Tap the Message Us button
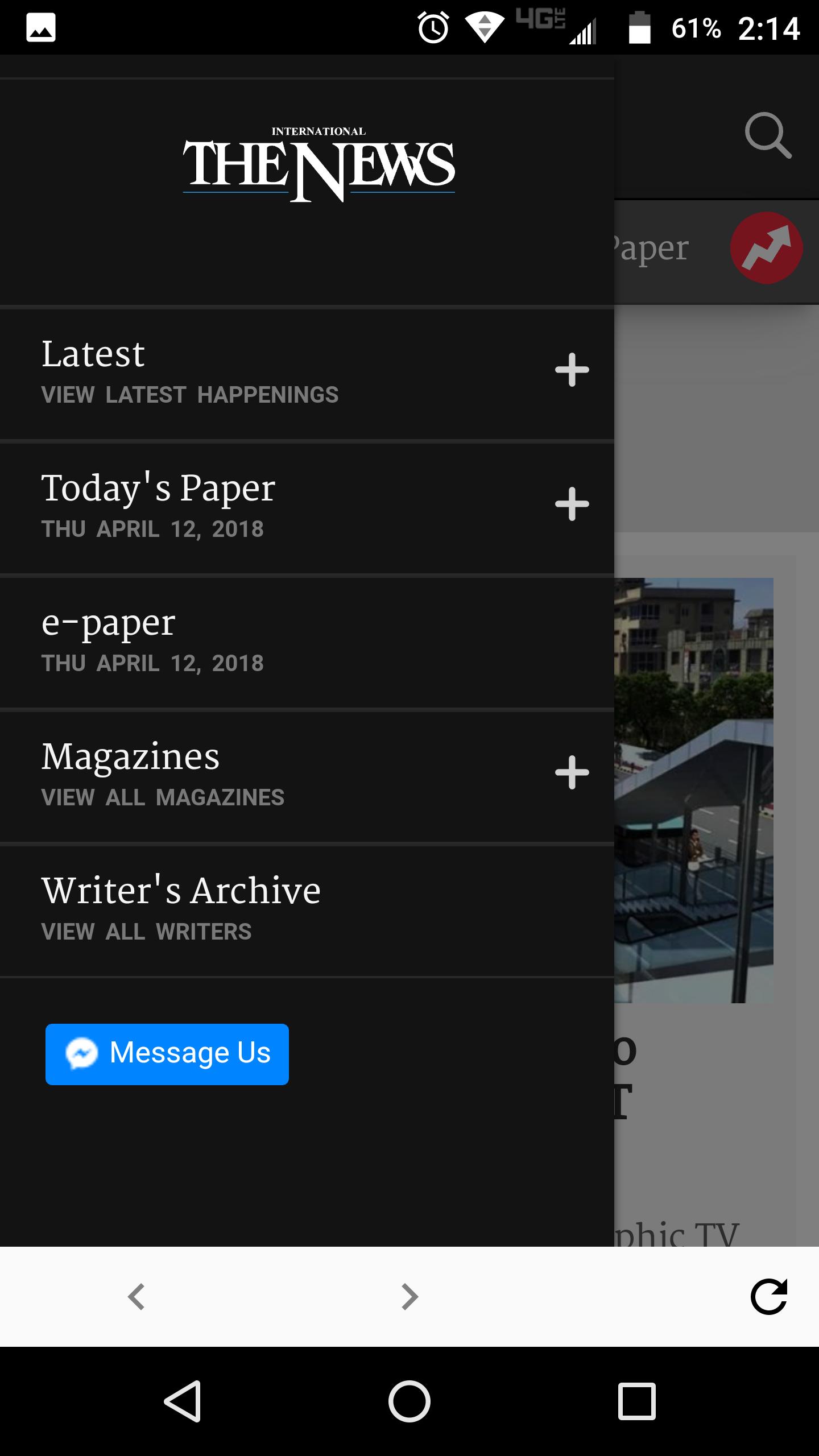 [167, 1054]
